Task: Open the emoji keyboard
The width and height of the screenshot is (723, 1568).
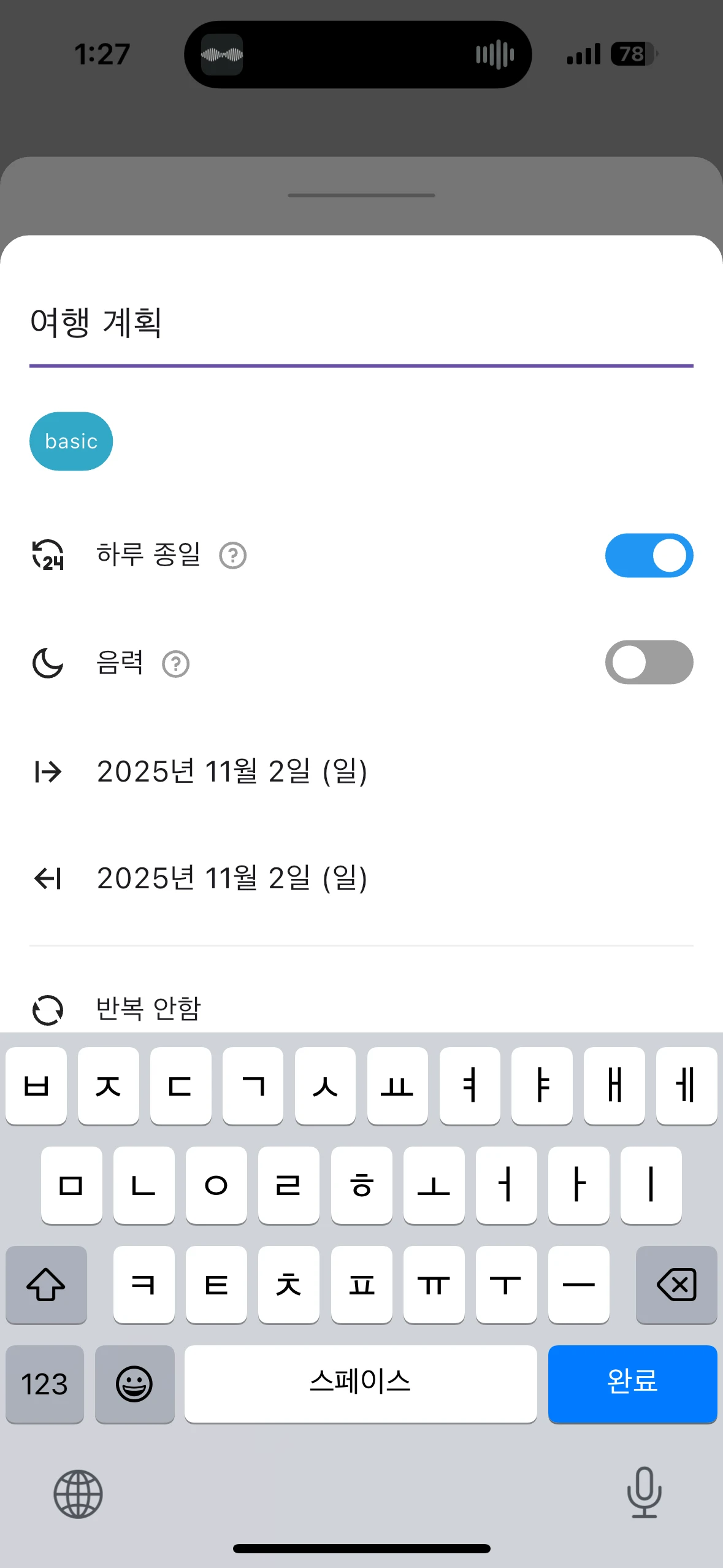Action: tap(134, 1384)
